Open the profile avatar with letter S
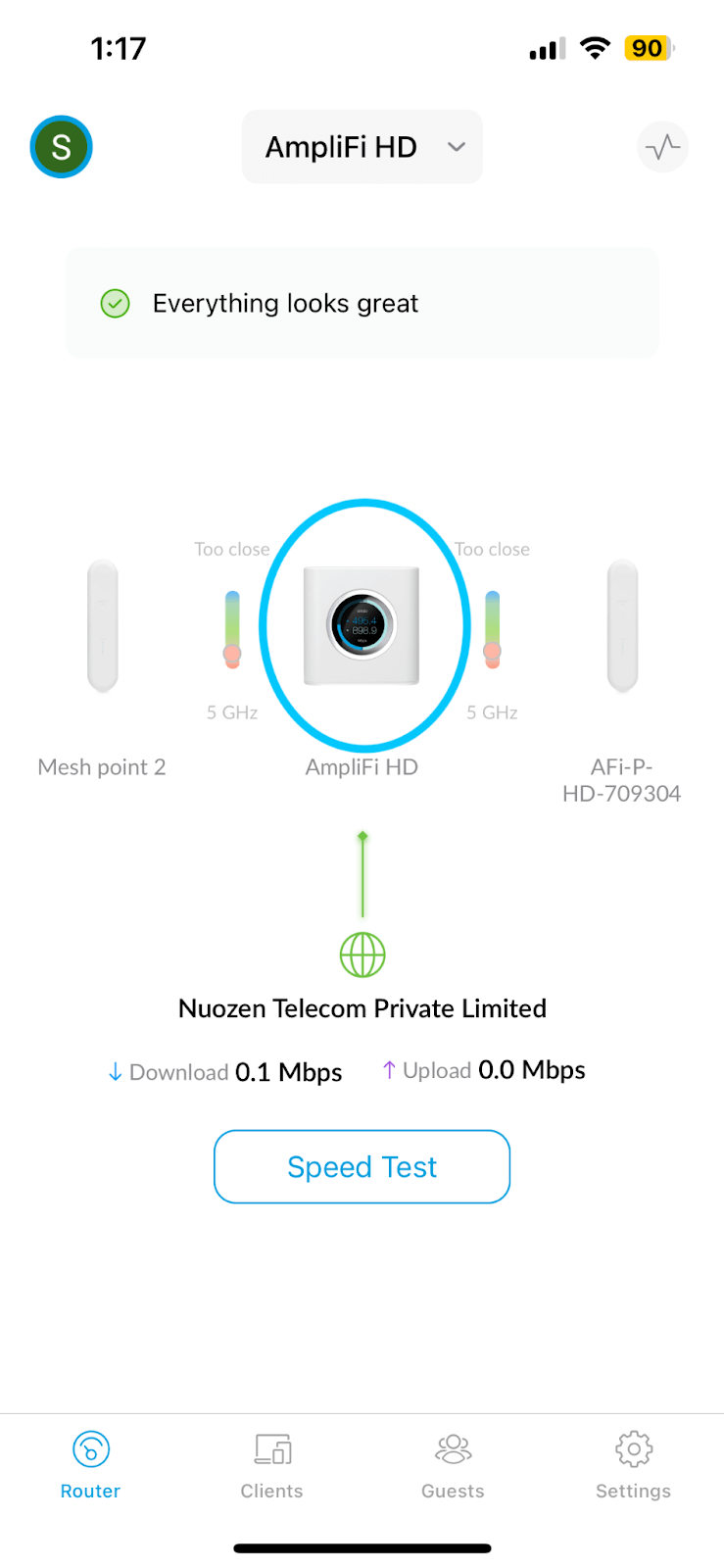The width and height of the screenshot is (724, 1568). [61, 147]
